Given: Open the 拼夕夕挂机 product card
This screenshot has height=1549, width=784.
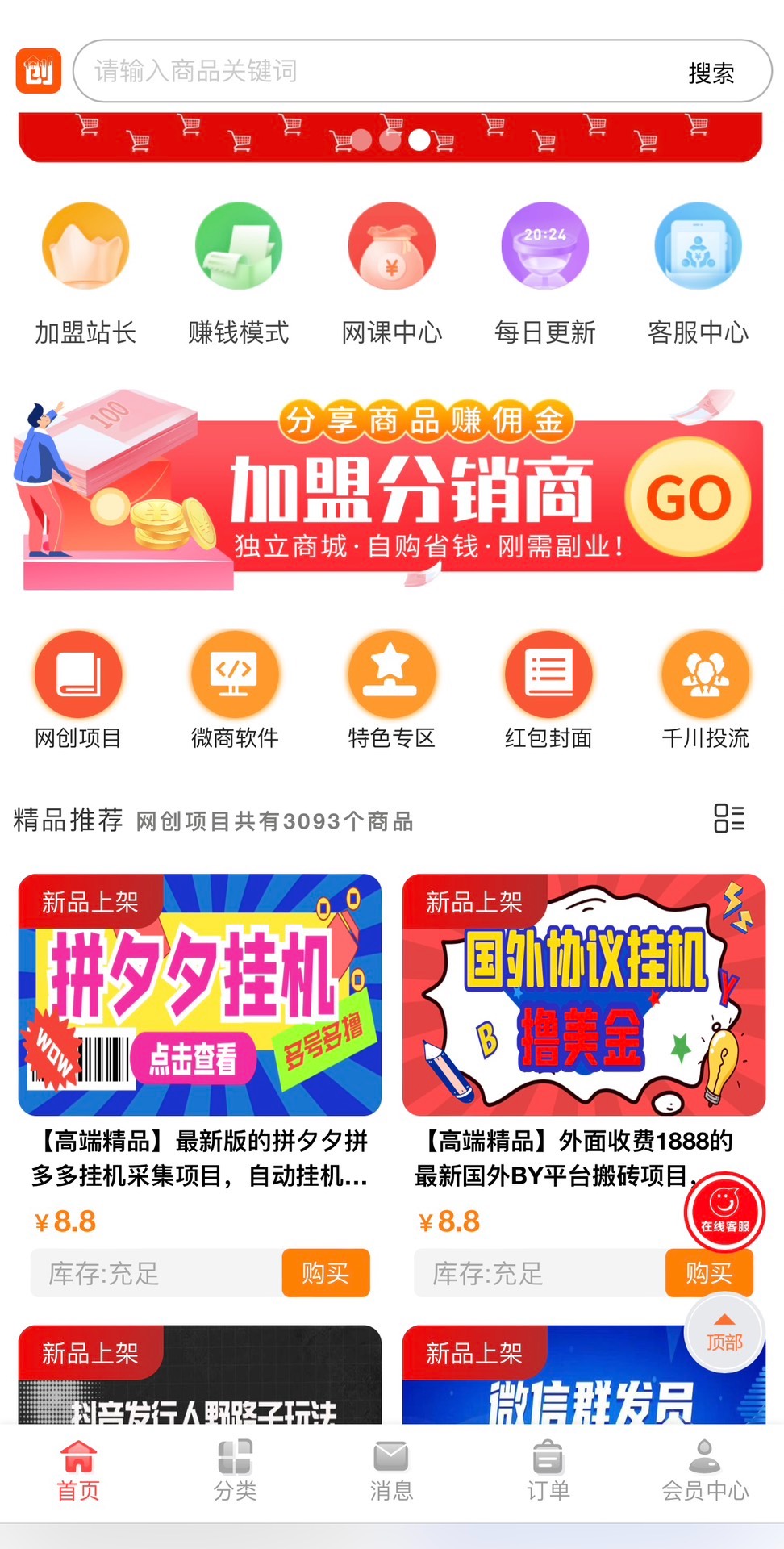Looking at the screenshot, I should coord(199,995).
